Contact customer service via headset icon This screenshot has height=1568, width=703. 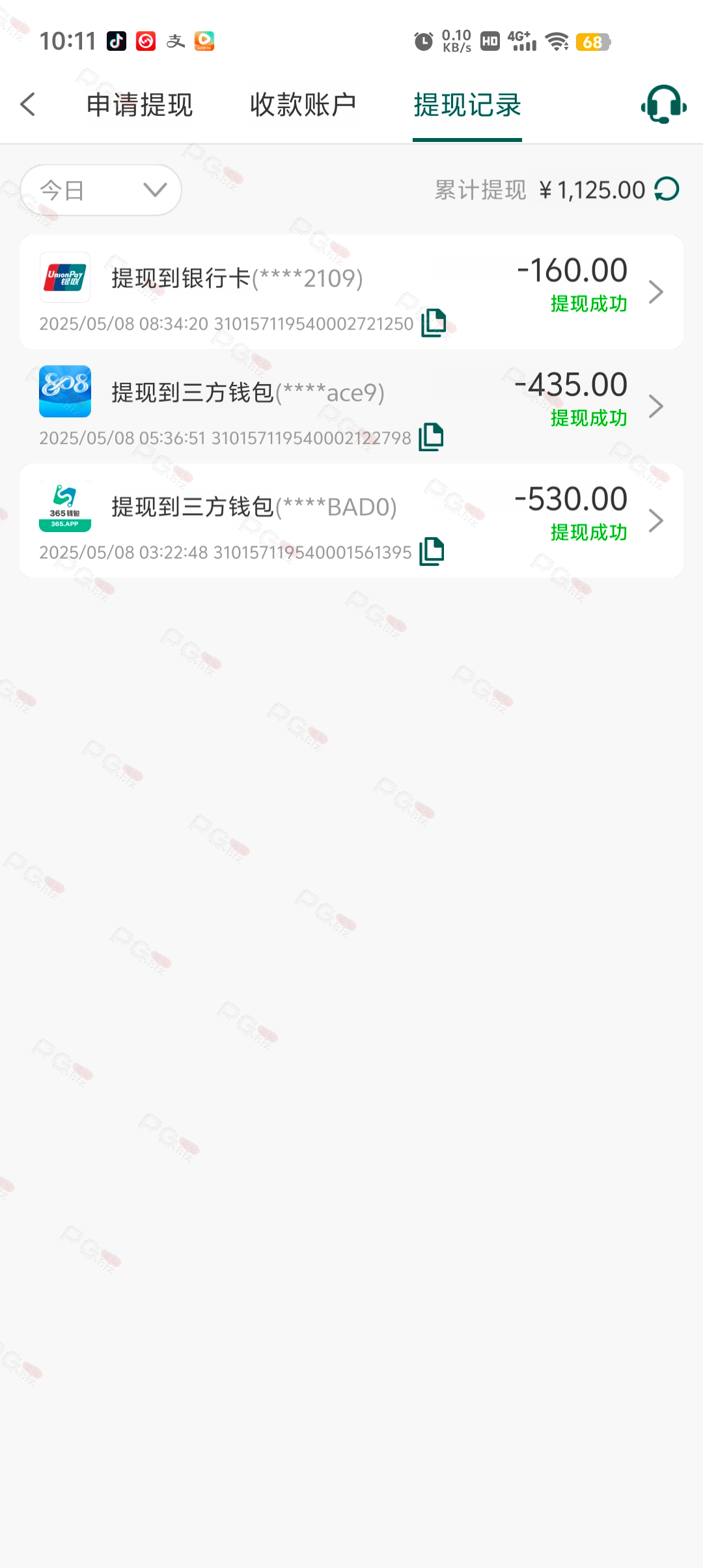coord(663,104)
